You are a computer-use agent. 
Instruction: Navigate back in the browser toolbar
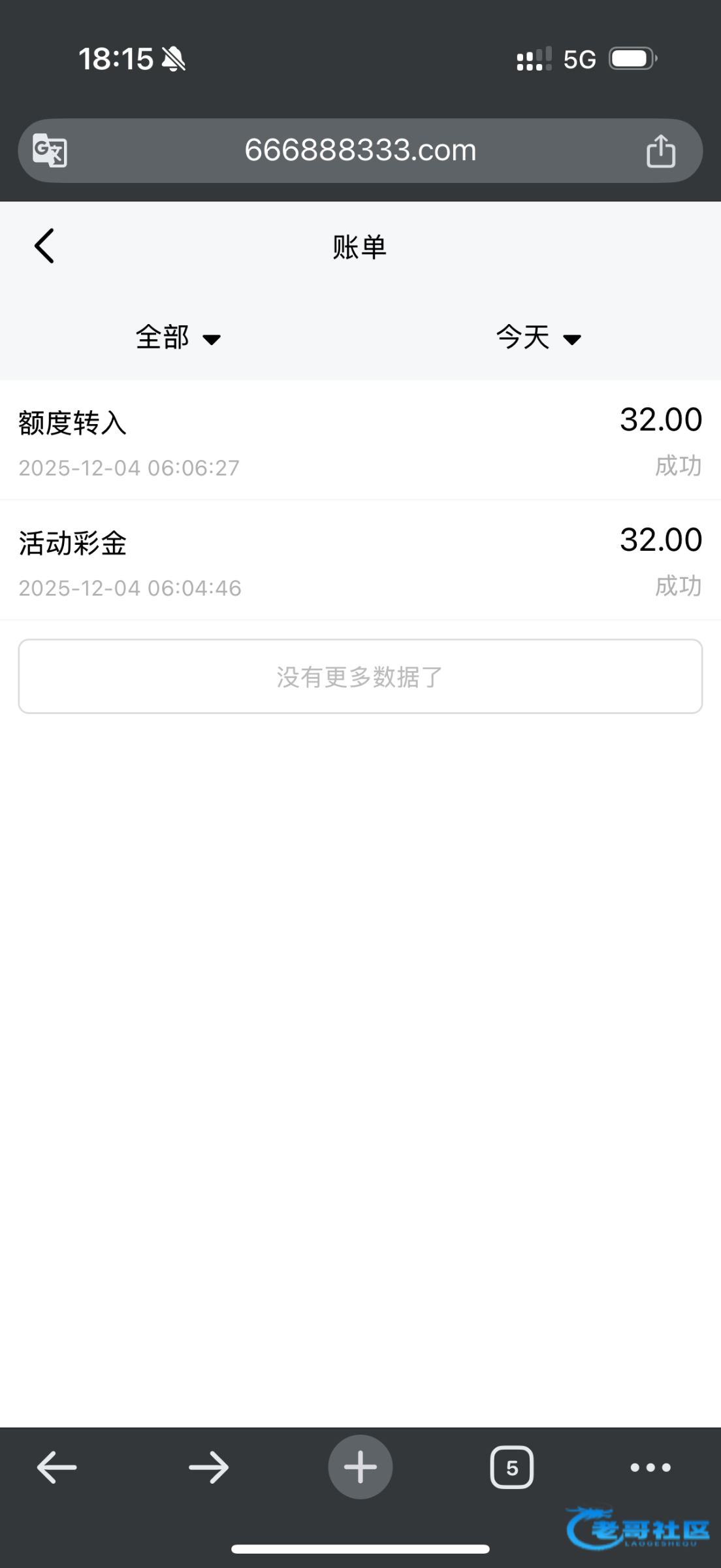(x=57, y=1467)
